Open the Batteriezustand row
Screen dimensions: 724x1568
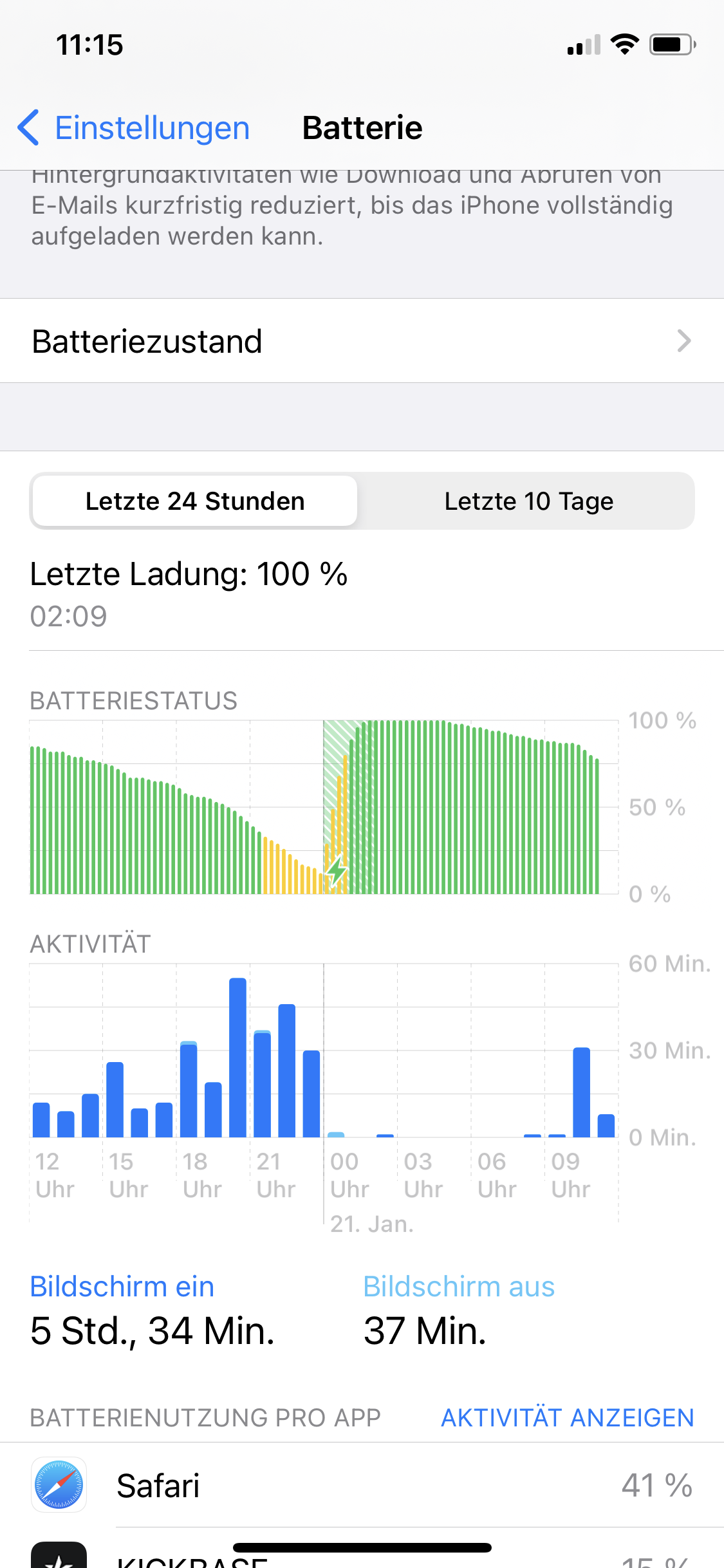point(362,341)
